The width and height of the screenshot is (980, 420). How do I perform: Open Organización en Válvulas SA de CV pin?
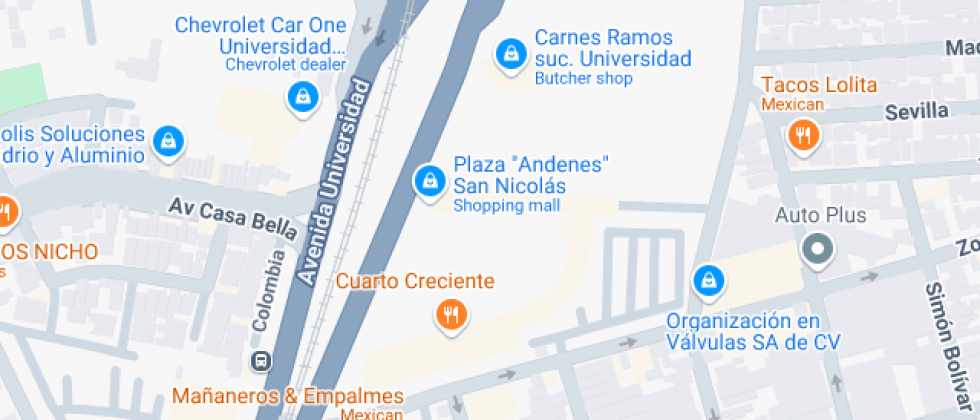[x=709, y=281]
